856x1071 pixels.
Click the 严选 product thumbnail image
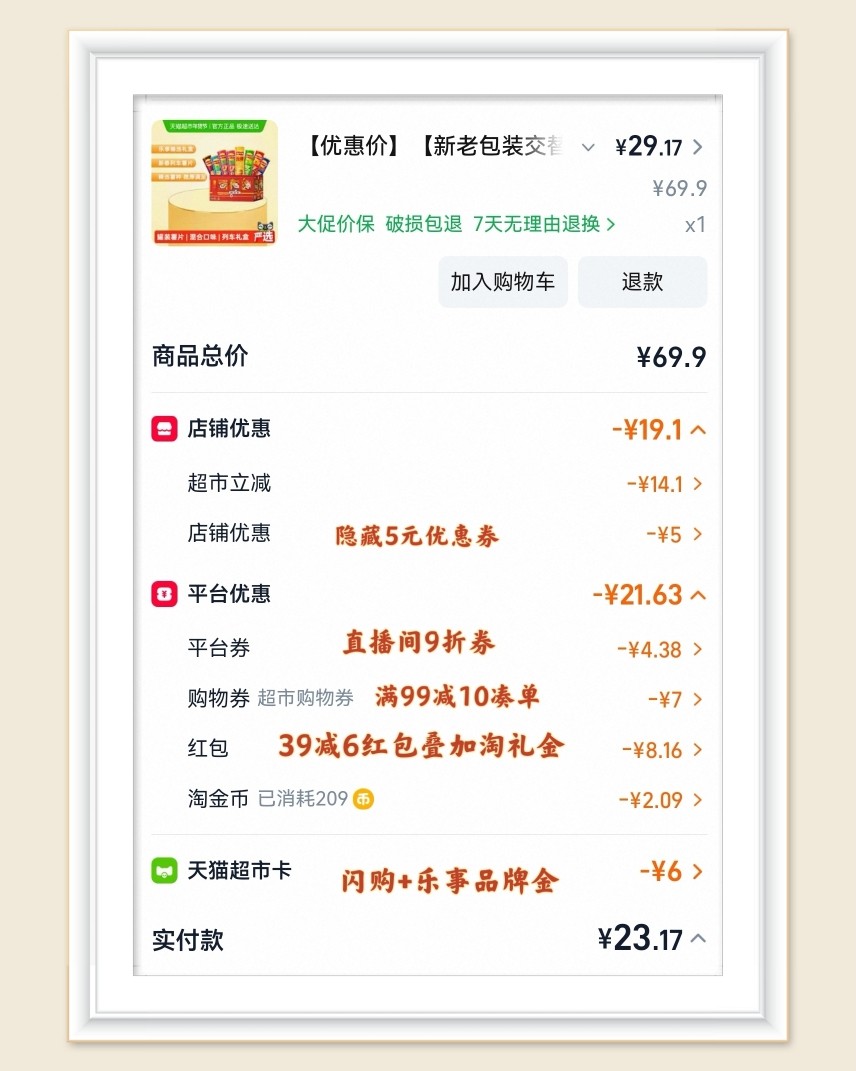click(x=213, y=181)
